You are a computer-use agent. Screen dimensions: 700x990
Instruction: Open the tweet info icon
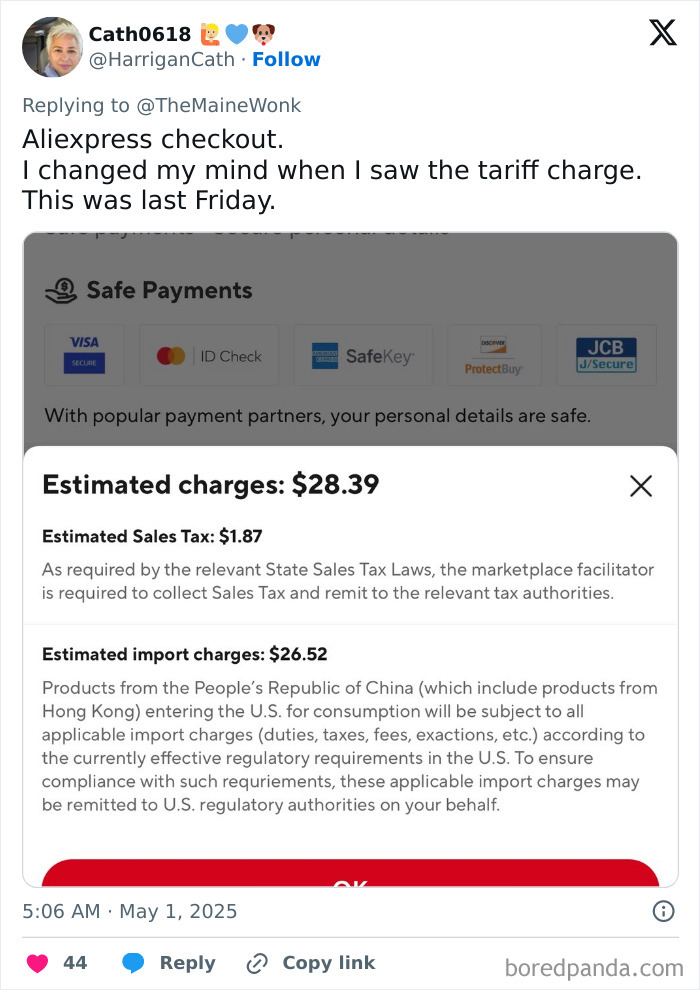[663, 911]
